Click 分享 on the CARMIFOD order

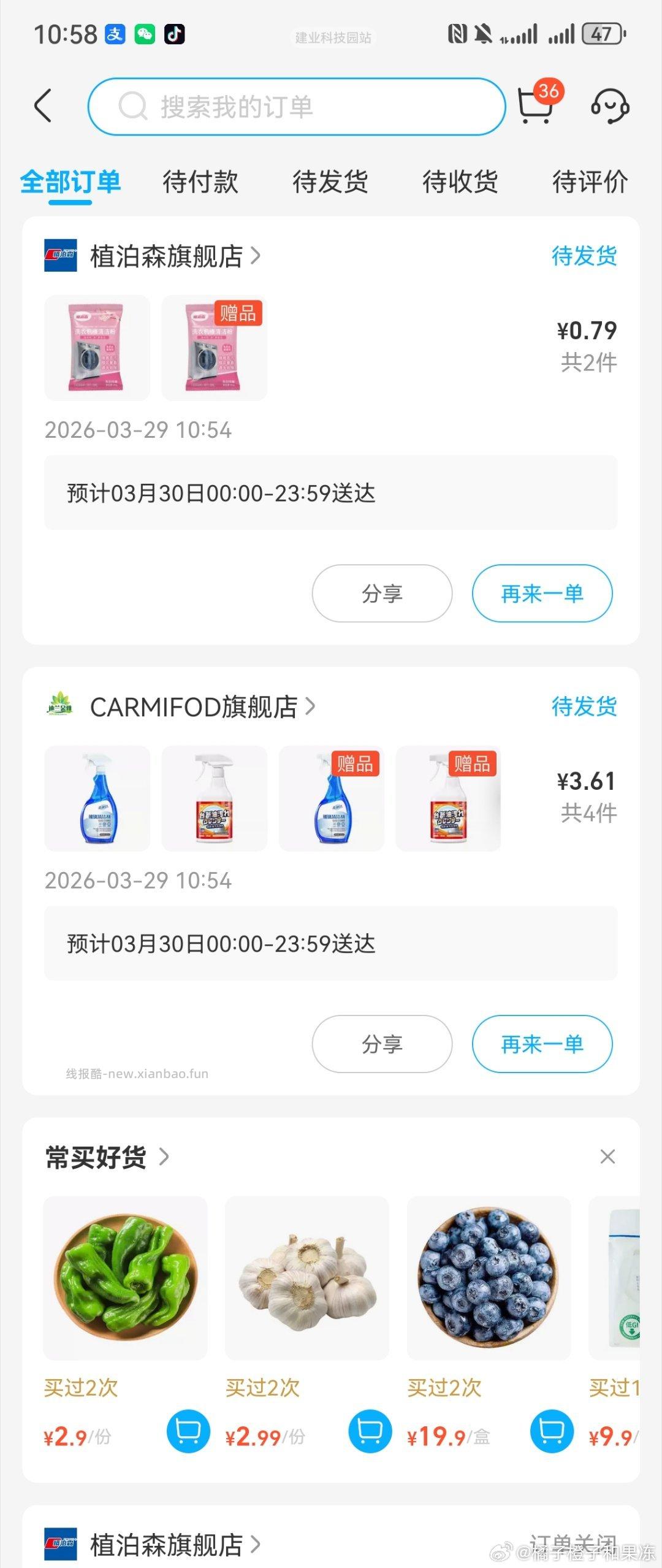pyautogui.click(x=381, y=1044)
